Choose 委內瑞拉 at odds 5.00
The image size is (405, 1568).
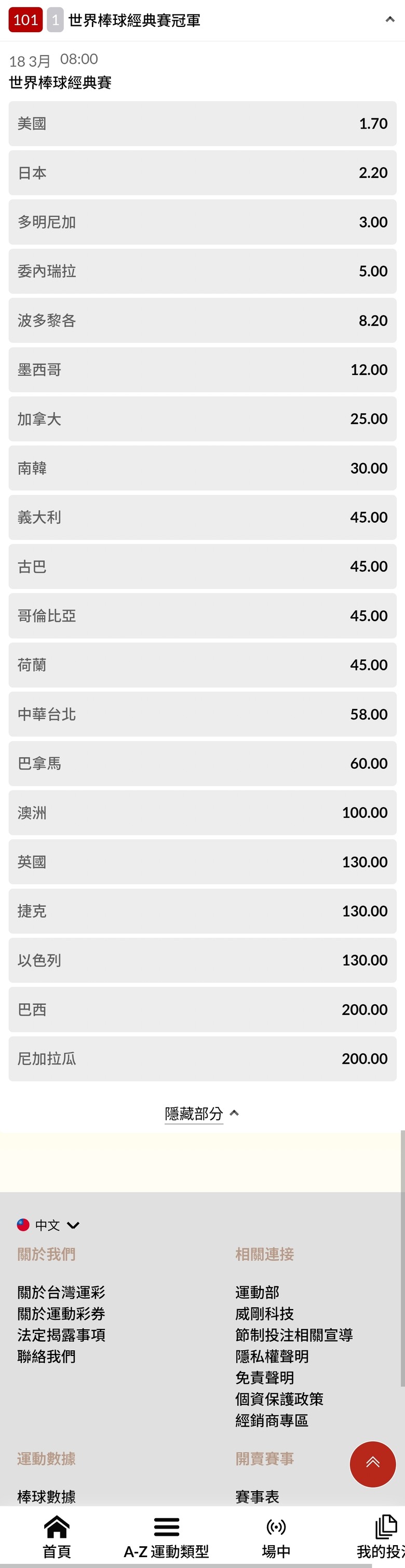click(202, 271)
